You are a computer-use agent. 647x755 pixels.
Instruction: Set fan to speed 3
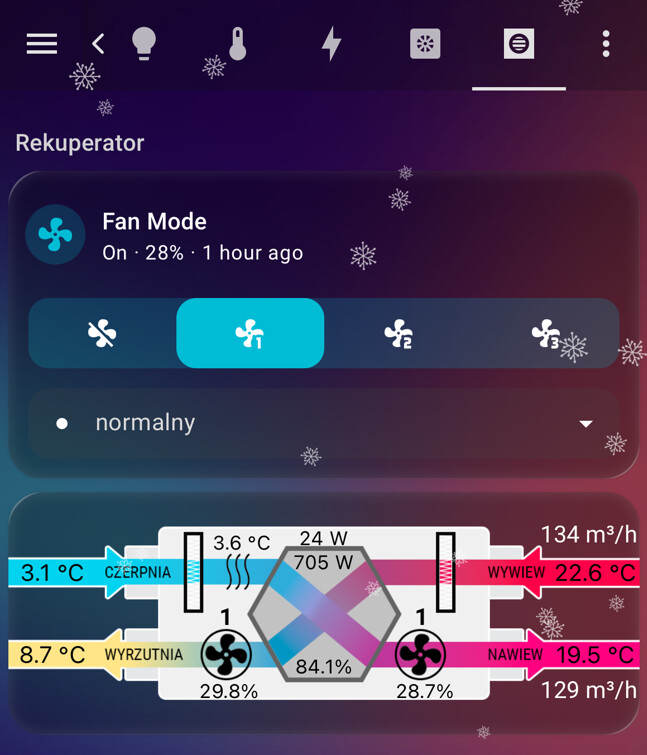(x=546, y=333)
